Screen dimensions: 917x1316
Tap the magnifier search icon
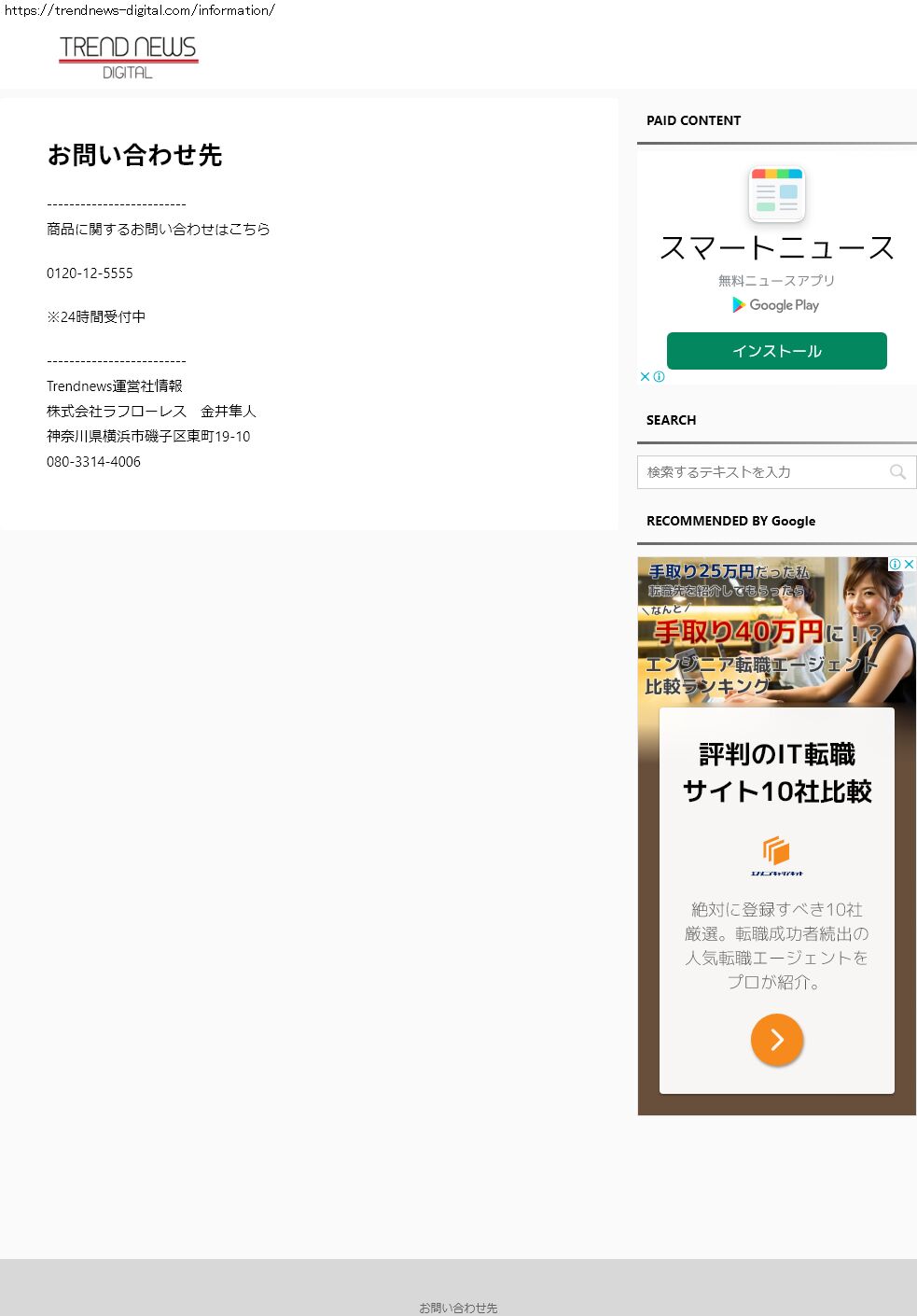[897, 472]
